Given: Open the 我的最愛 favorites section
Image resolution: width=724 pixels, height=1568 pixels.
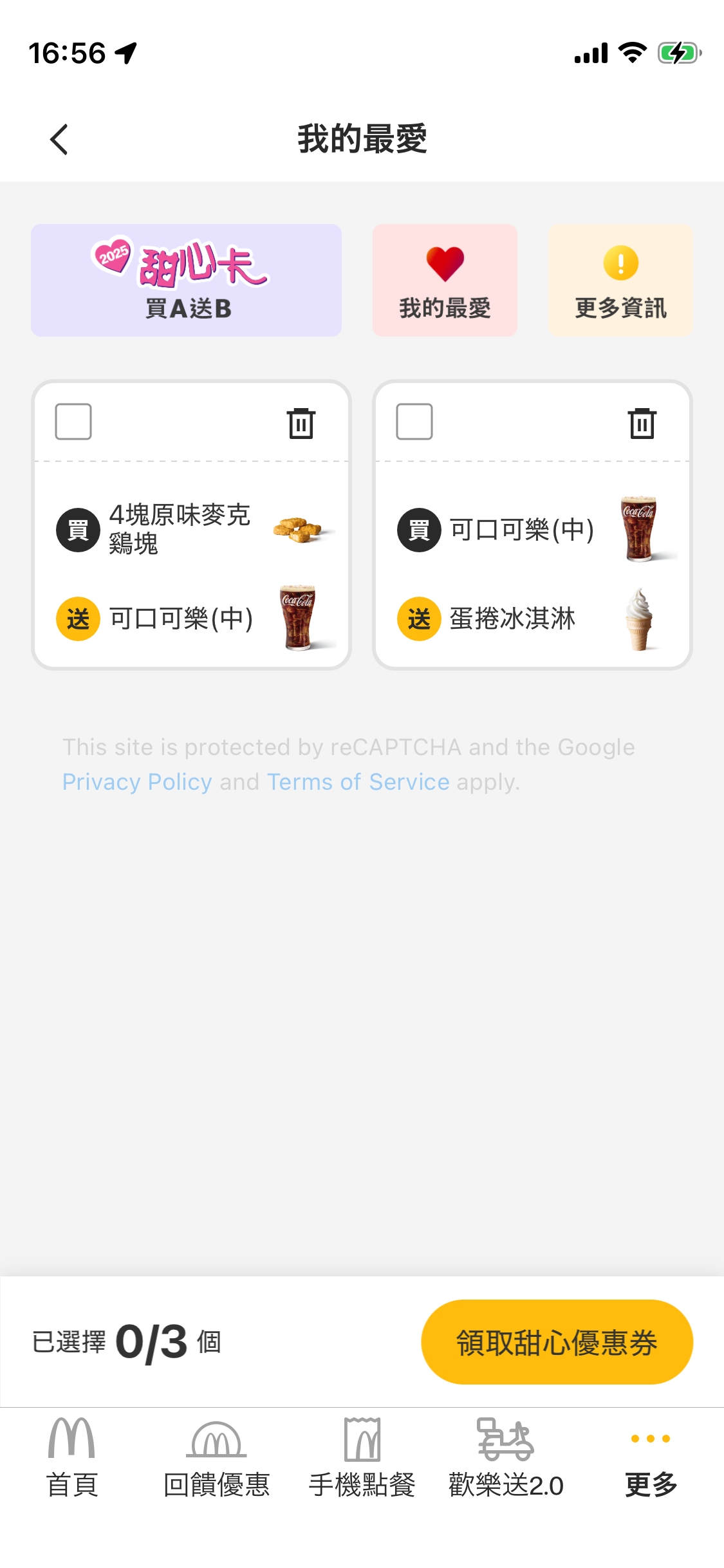Looking at the screenshot, I should pyautogui.click(x=445, y=280).
